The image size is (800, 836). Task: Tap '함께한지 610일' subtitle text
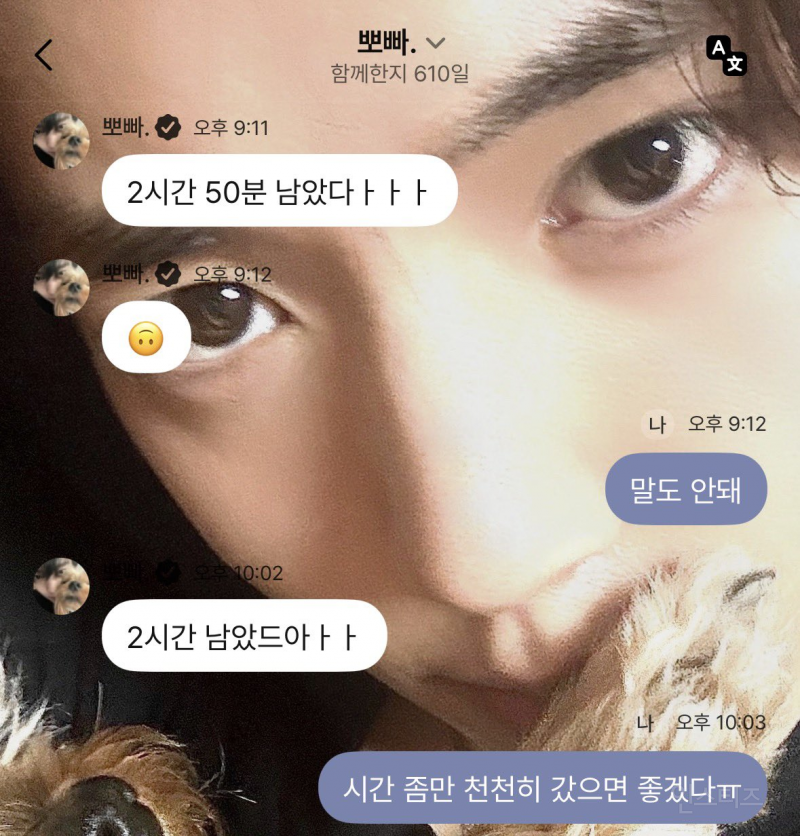(400, 72)
